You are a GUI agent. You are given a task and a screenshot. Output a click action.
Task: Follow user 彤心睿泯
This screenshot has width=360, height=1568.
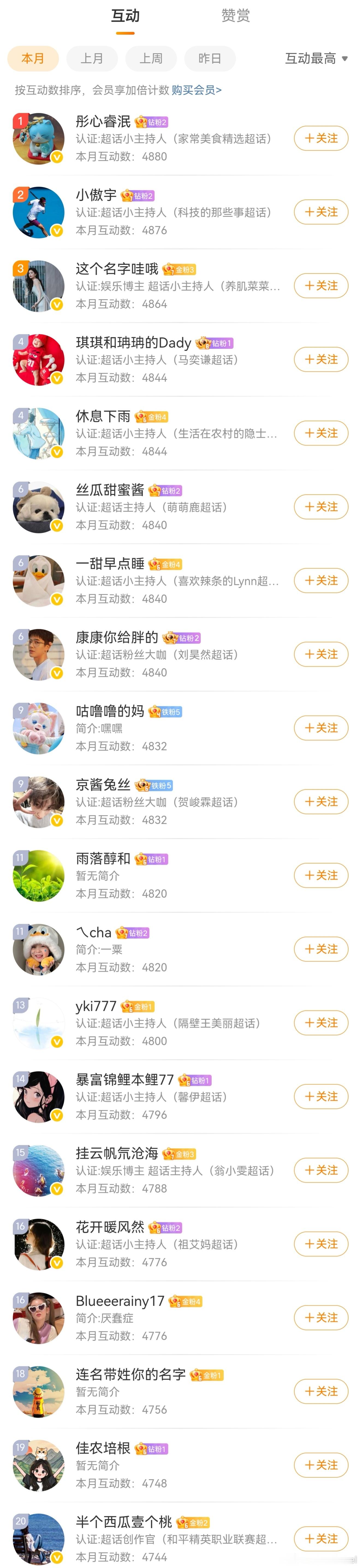coord(321,138)
